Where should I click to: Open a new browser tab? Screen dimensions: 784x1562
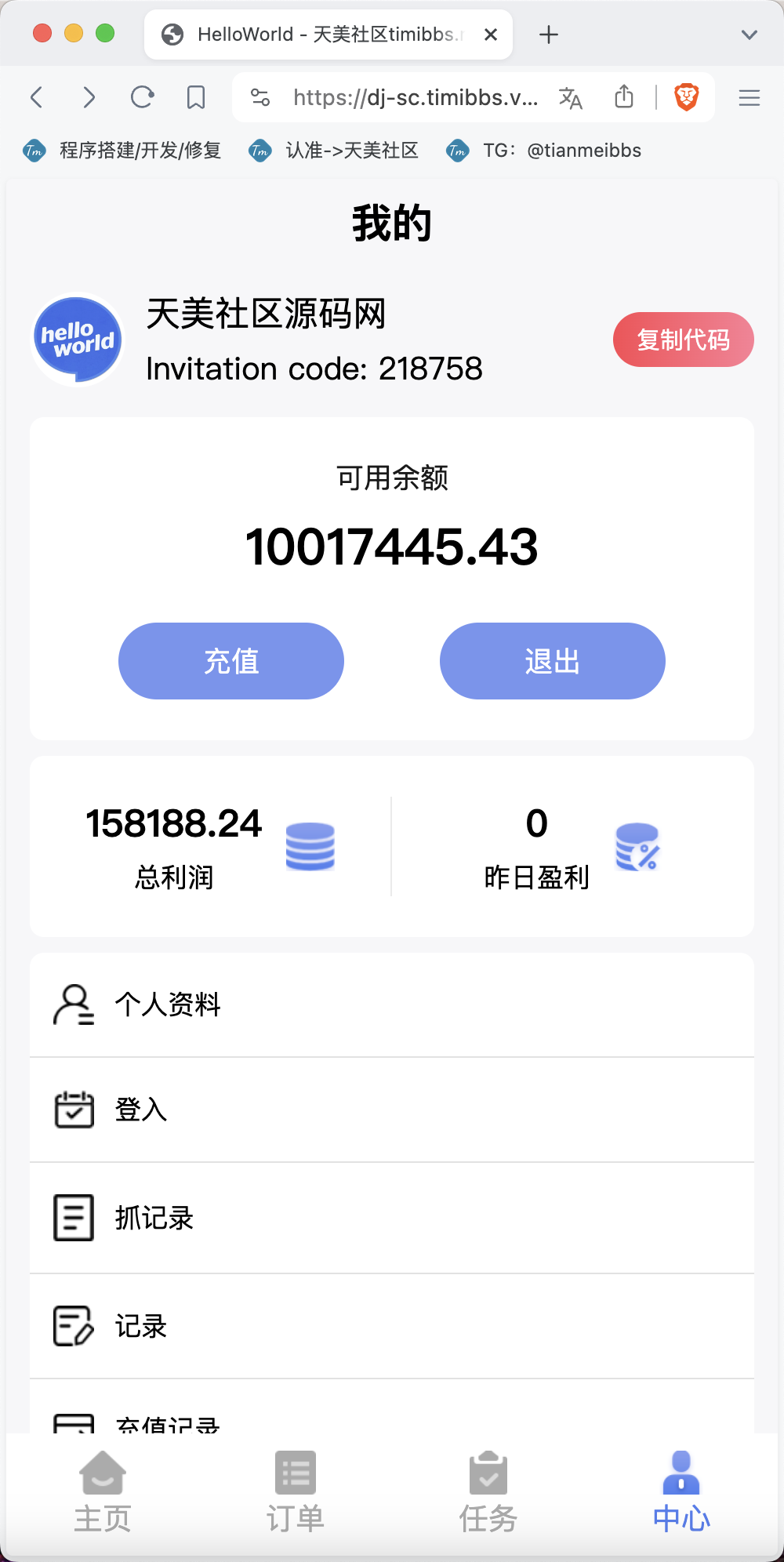[x=549, y=35]
